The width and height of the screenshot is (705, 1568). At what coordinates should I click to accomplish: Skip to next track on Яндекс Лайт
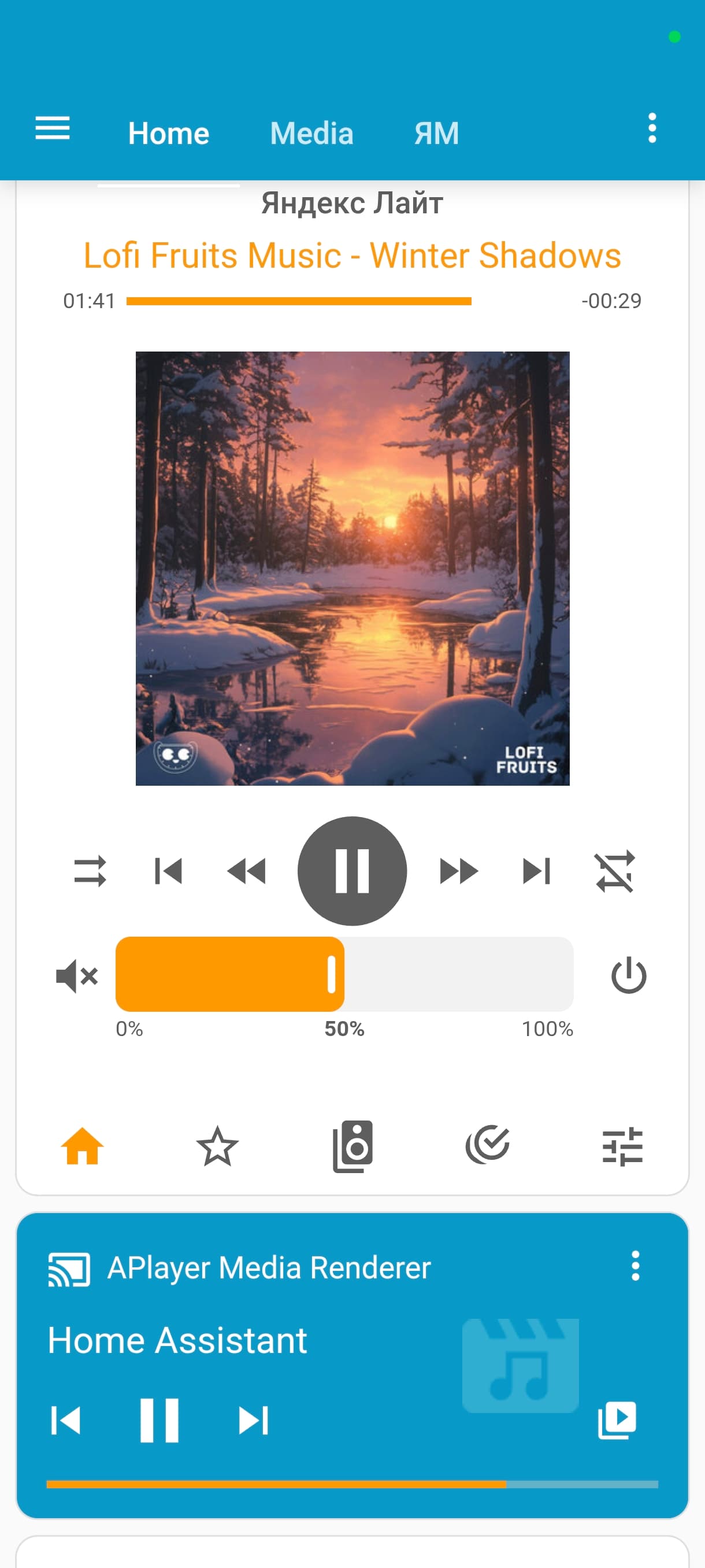536,870
